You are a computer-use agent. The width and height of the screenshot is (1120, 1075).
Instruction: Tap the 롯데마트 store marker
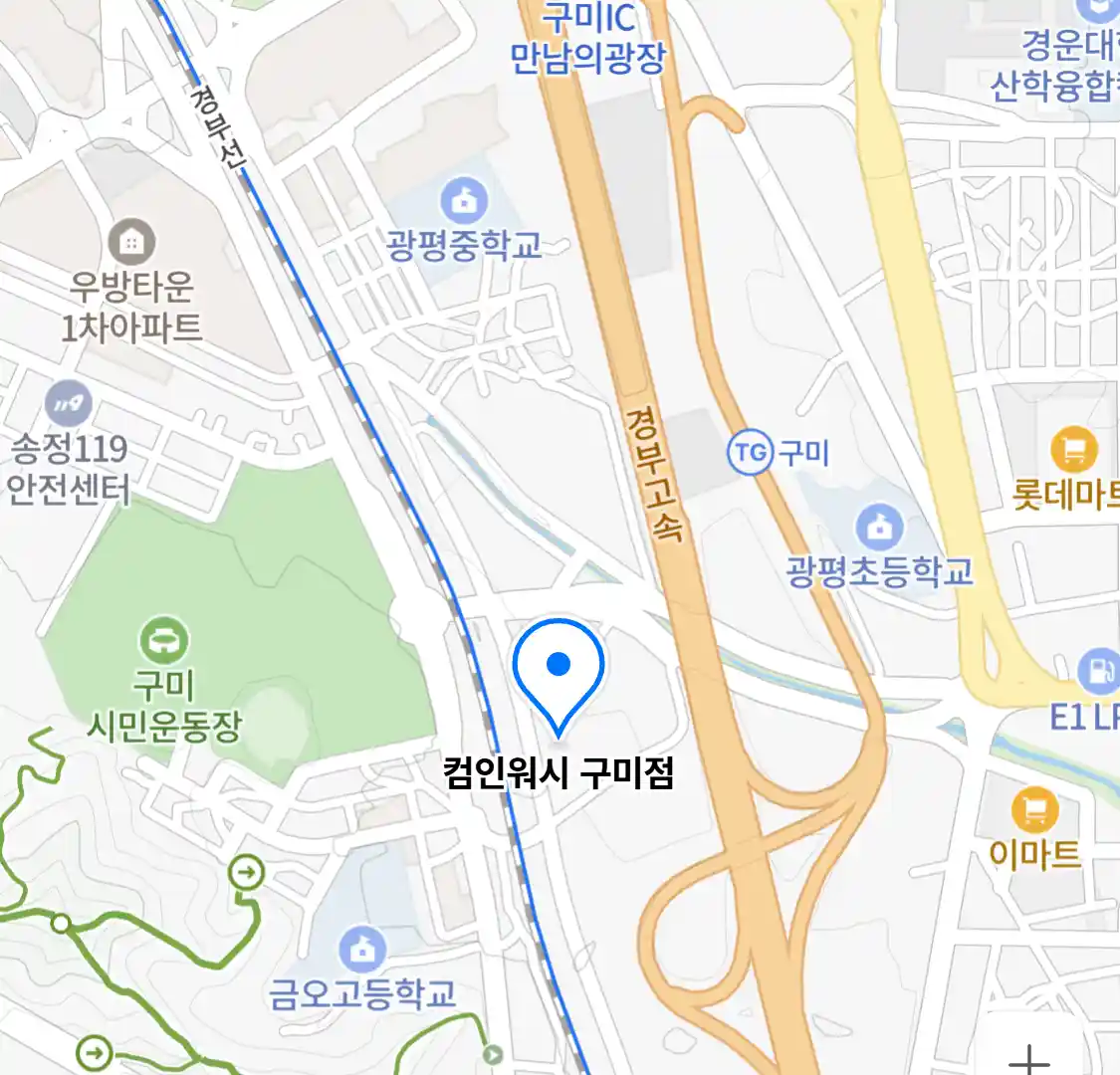(x=1073, y=451)
